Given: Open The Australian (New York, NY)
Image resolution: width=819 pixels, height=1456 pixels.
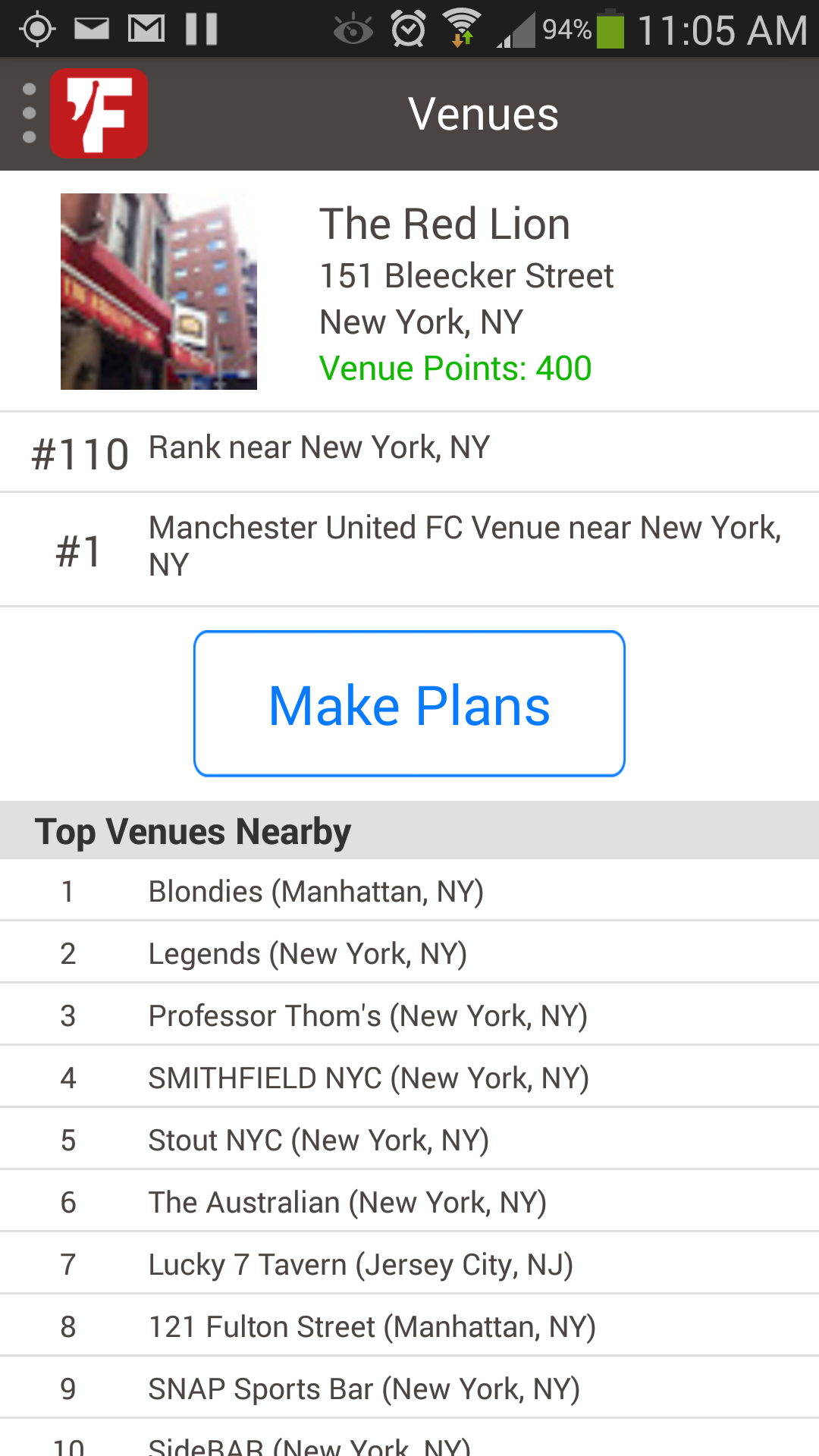Looking at the screenshot, I should 409,1202.
